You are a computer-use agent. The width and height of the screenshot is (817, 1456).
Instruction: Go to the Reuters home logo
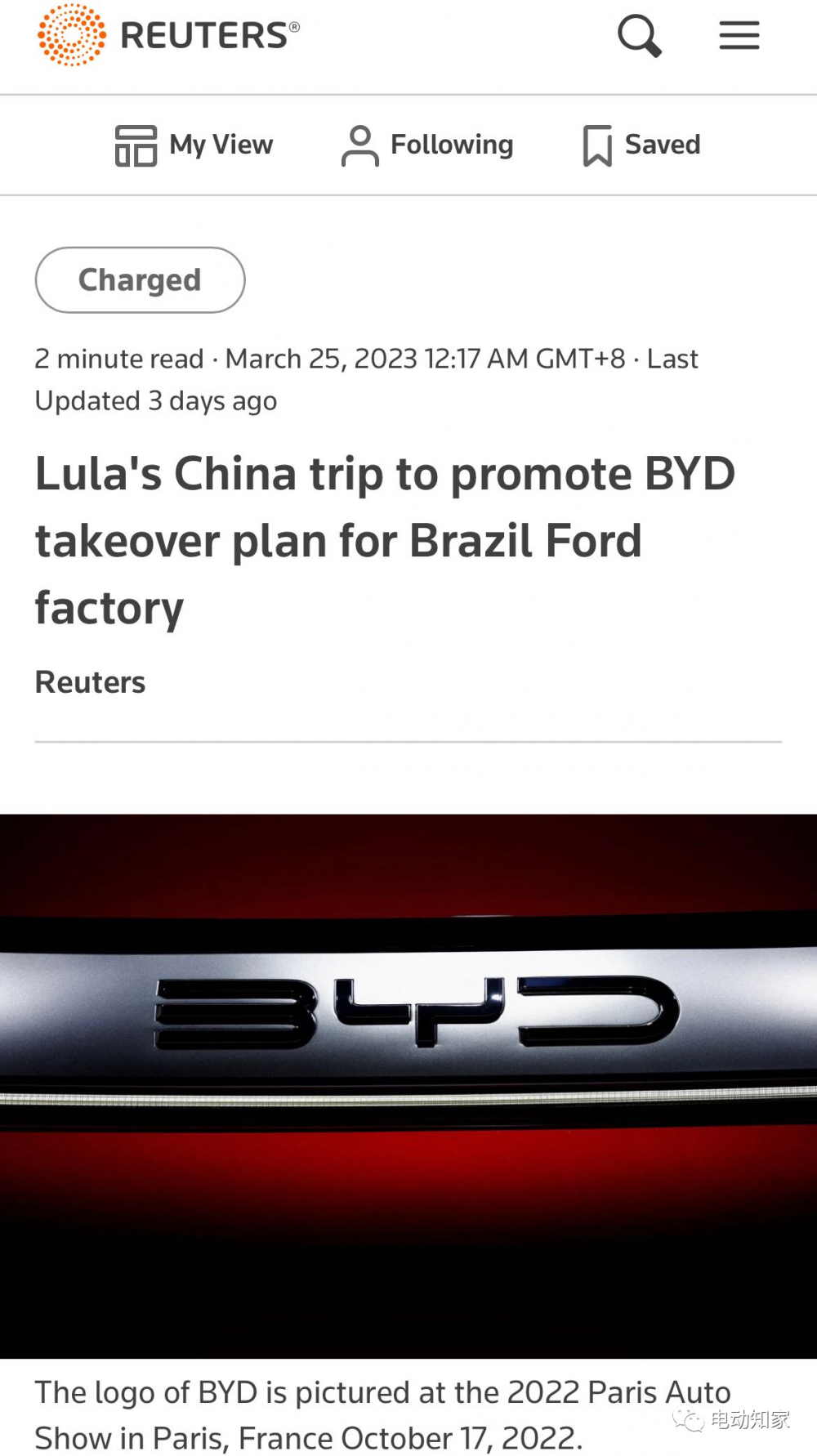(169, 35)
